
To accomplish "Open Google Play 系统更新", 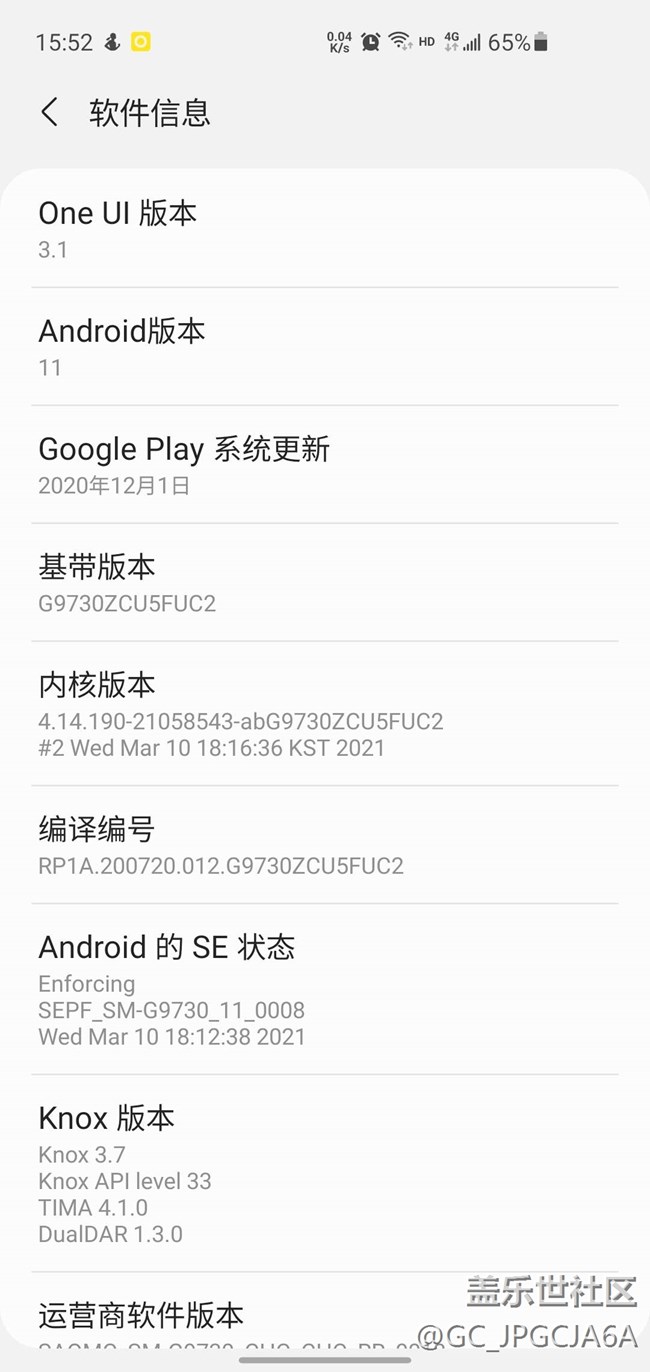I will click(x=324, y=465).
